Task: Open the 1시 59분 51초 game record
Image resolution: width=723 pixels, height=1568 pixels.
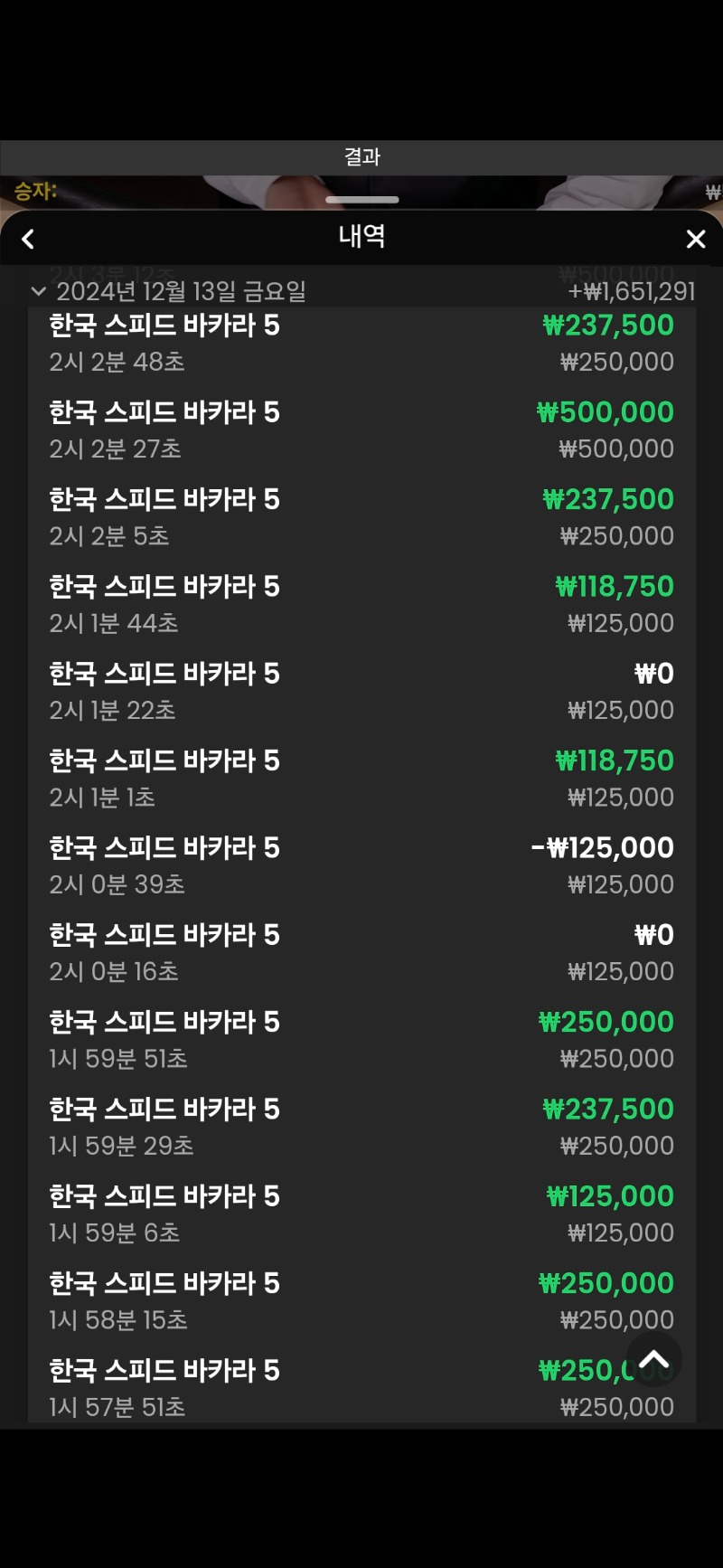Action: click(361, 1040)
